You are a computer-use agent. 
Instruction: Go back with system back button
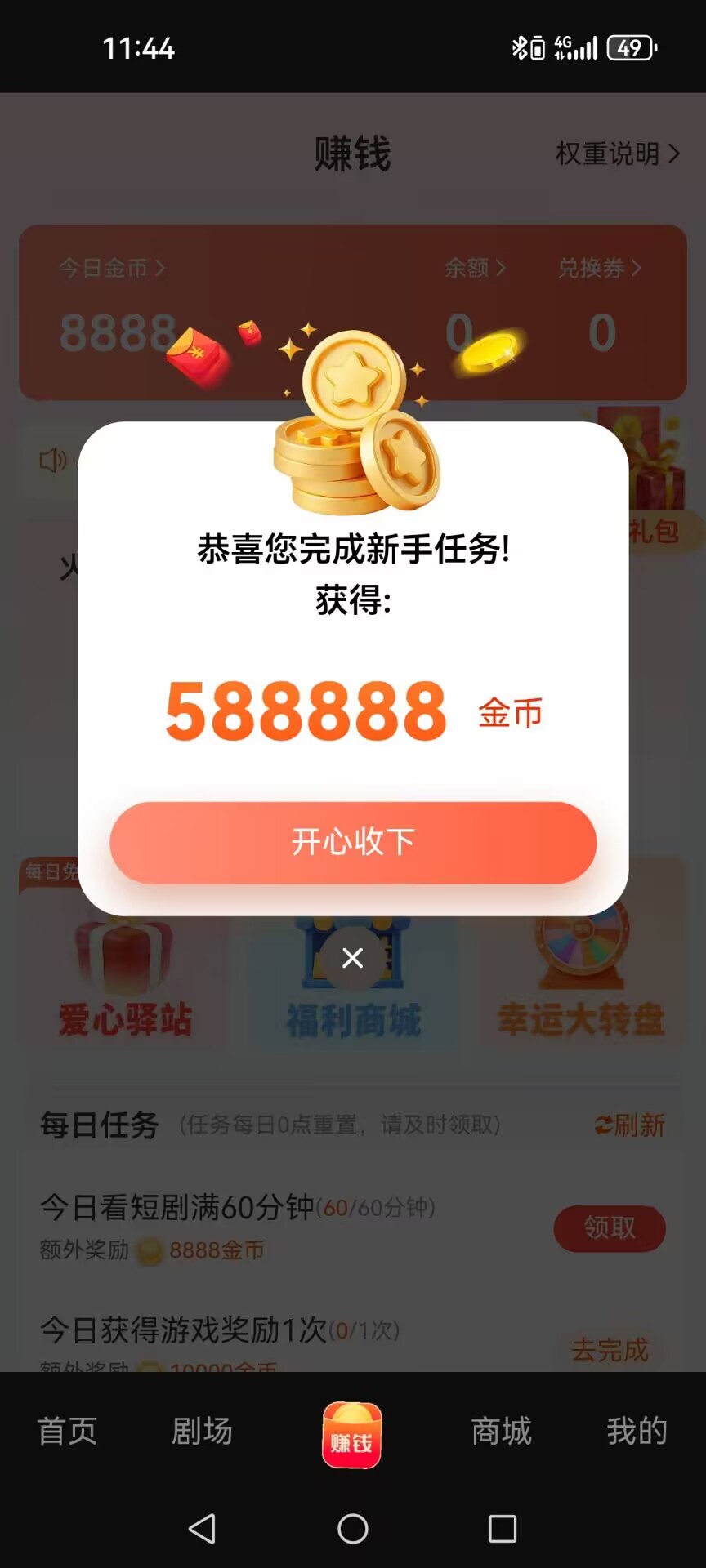coord(203,1529)
